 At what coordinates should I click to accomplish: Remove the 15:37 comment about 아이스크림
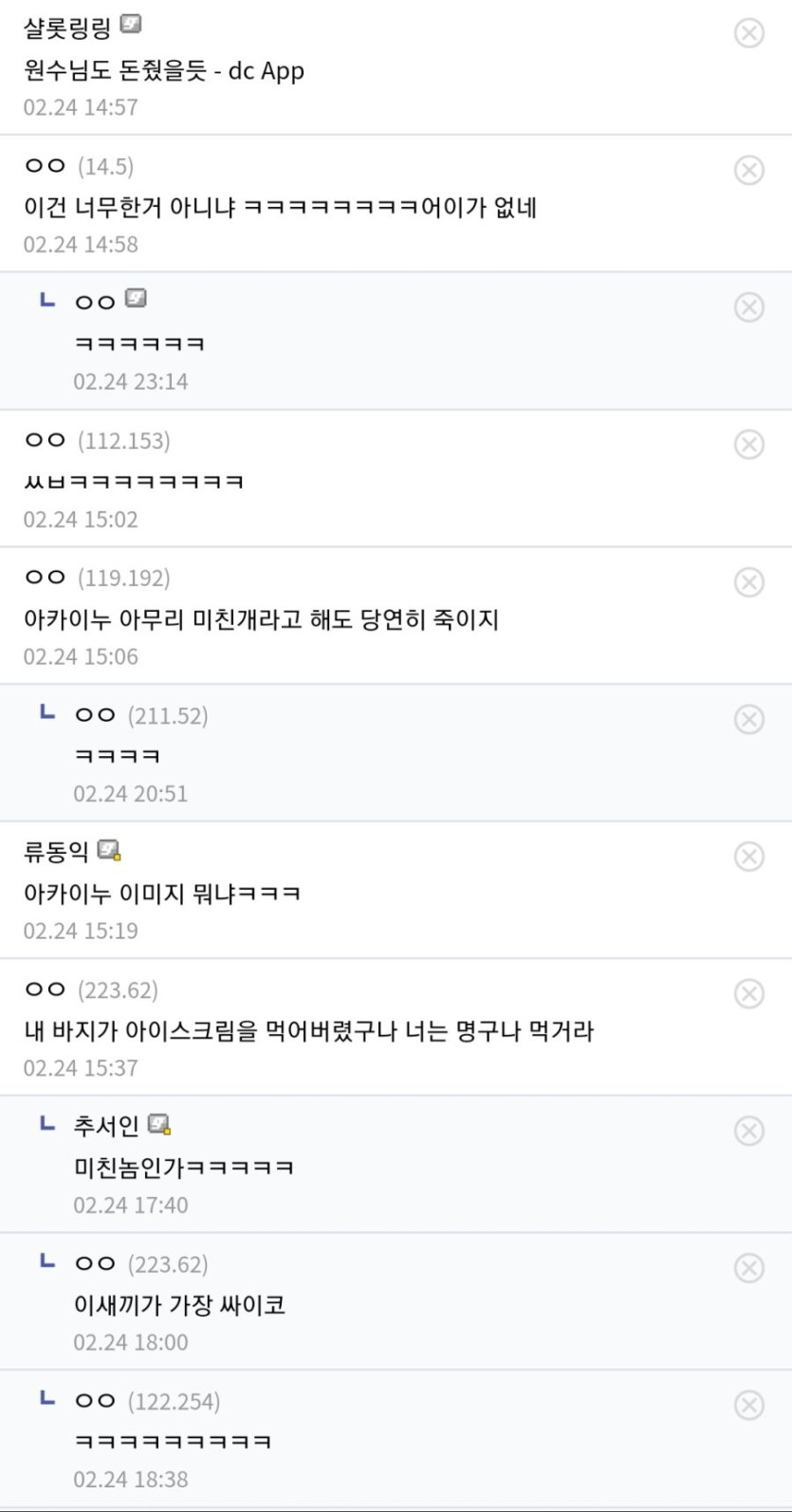[x=749, y=994]
